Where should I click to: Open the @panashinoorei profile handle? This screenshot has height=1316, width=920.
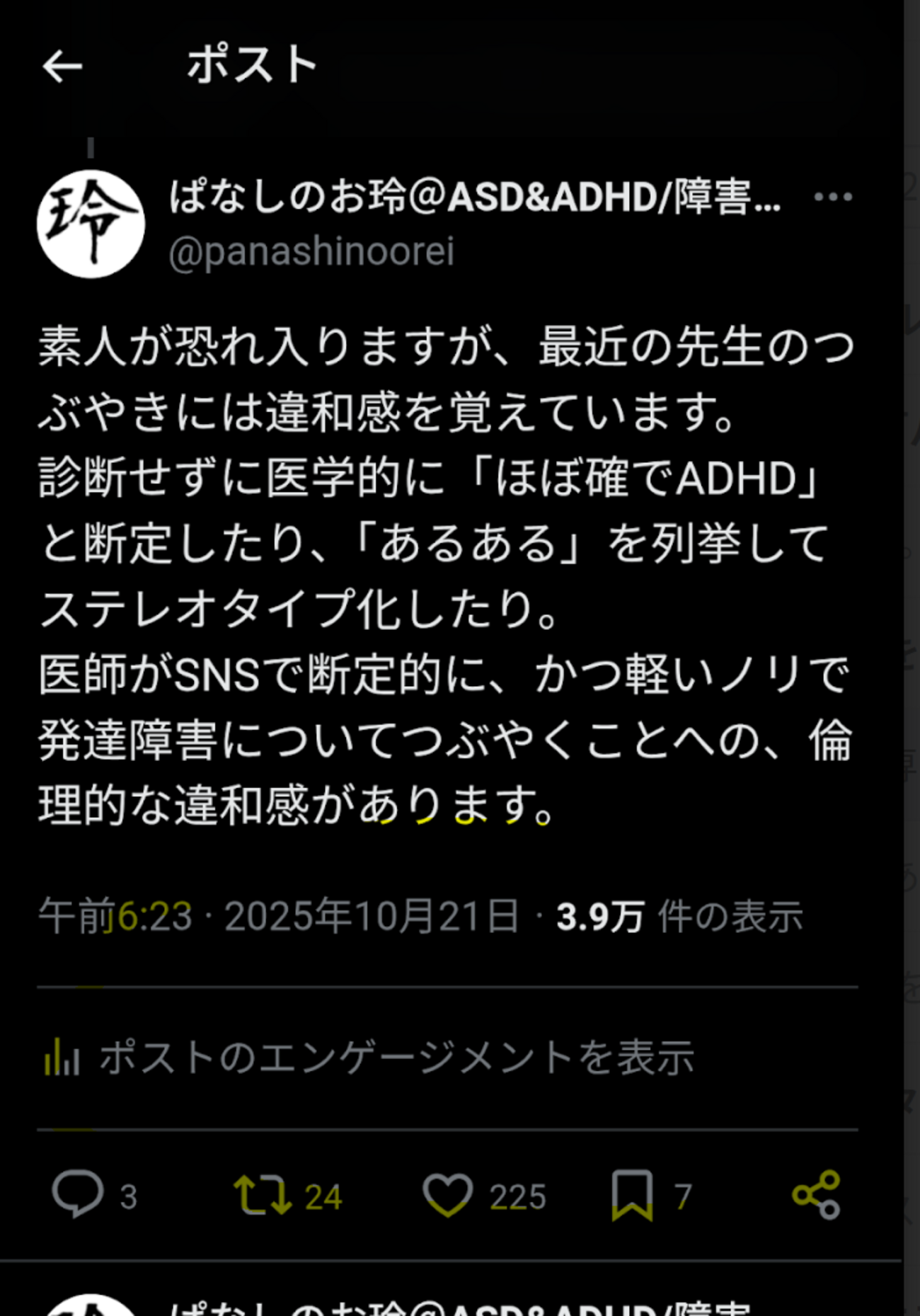pos(311,252)
